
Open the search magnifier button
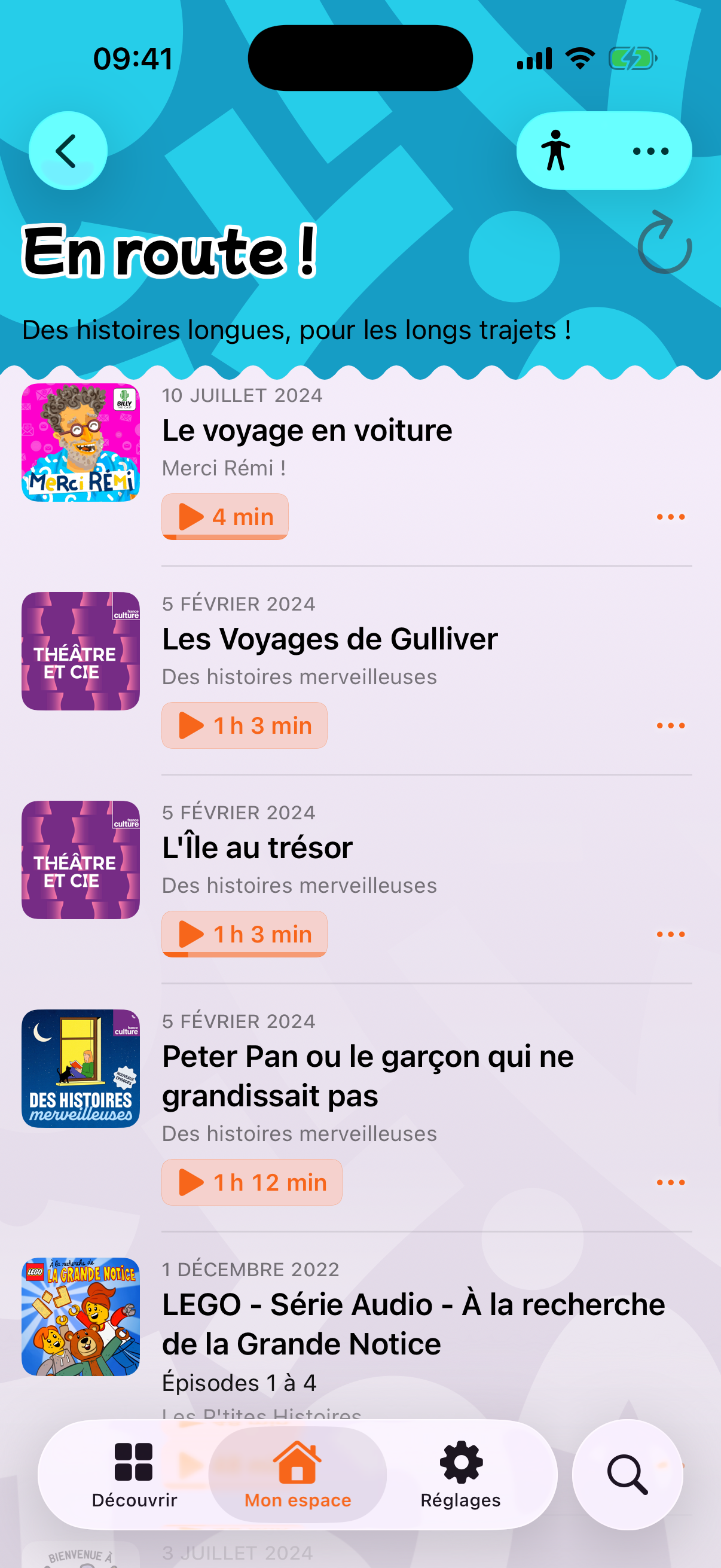627,1474
